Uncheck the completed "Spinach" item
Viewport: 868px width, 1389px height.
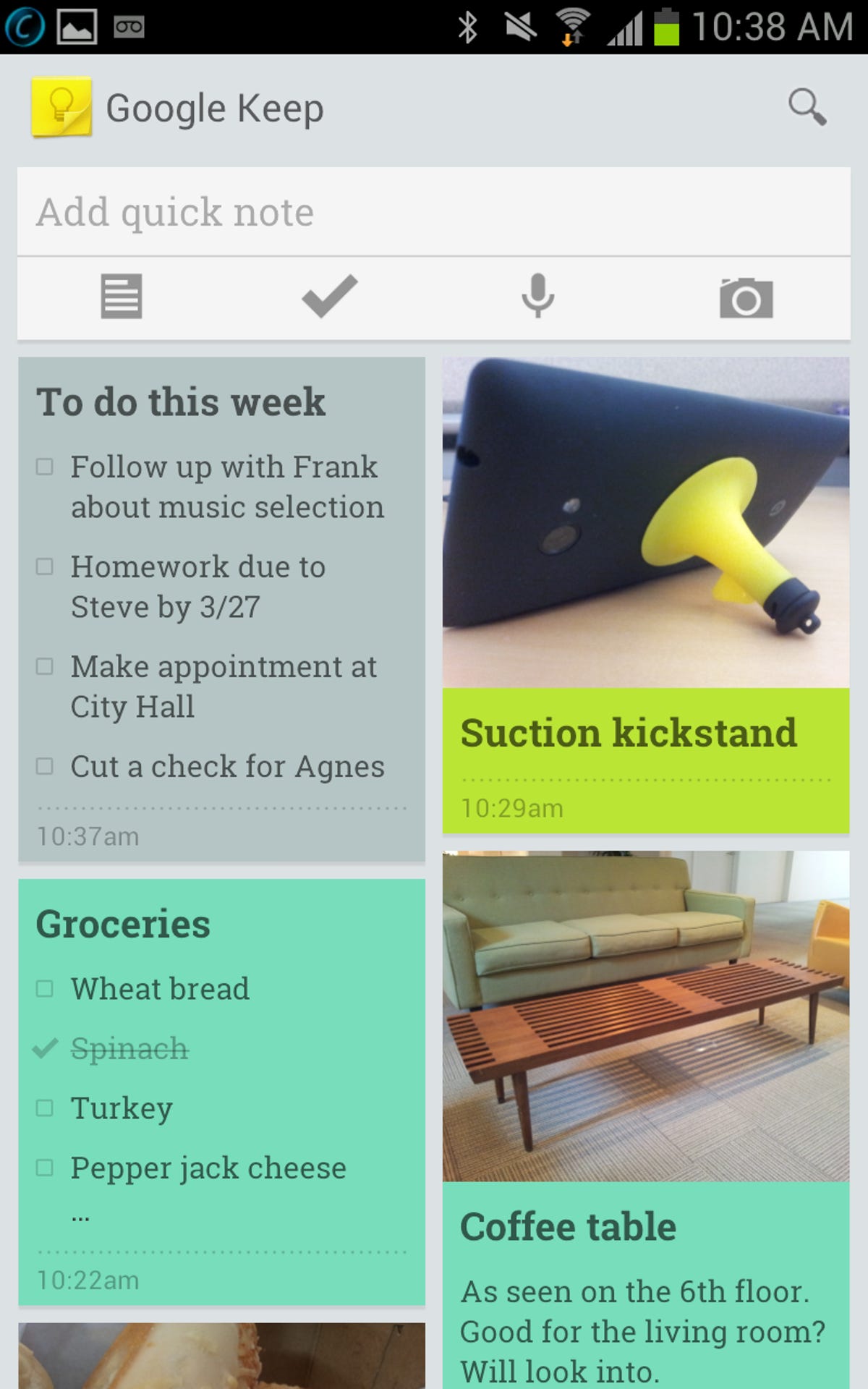coord(46,1048)
